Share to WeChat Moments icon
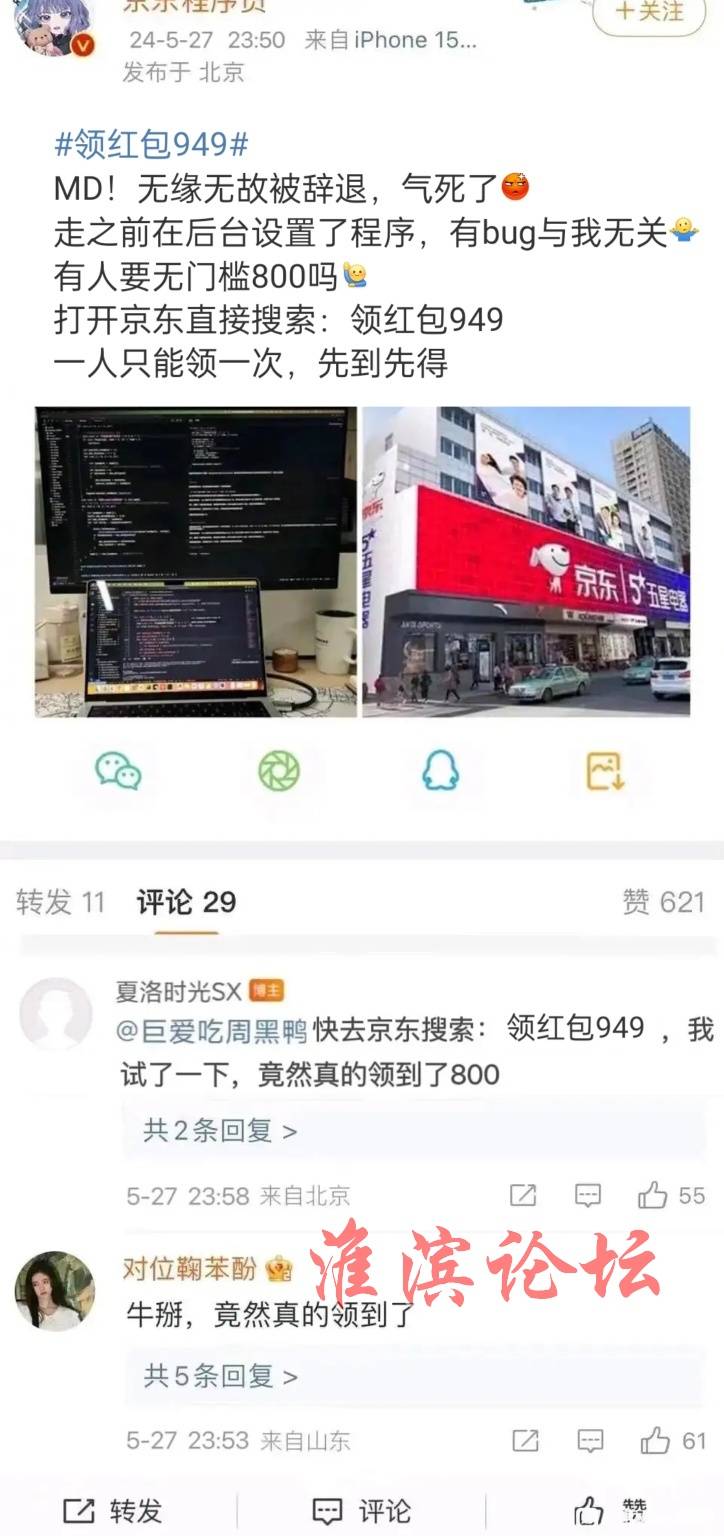 [279, 771]
